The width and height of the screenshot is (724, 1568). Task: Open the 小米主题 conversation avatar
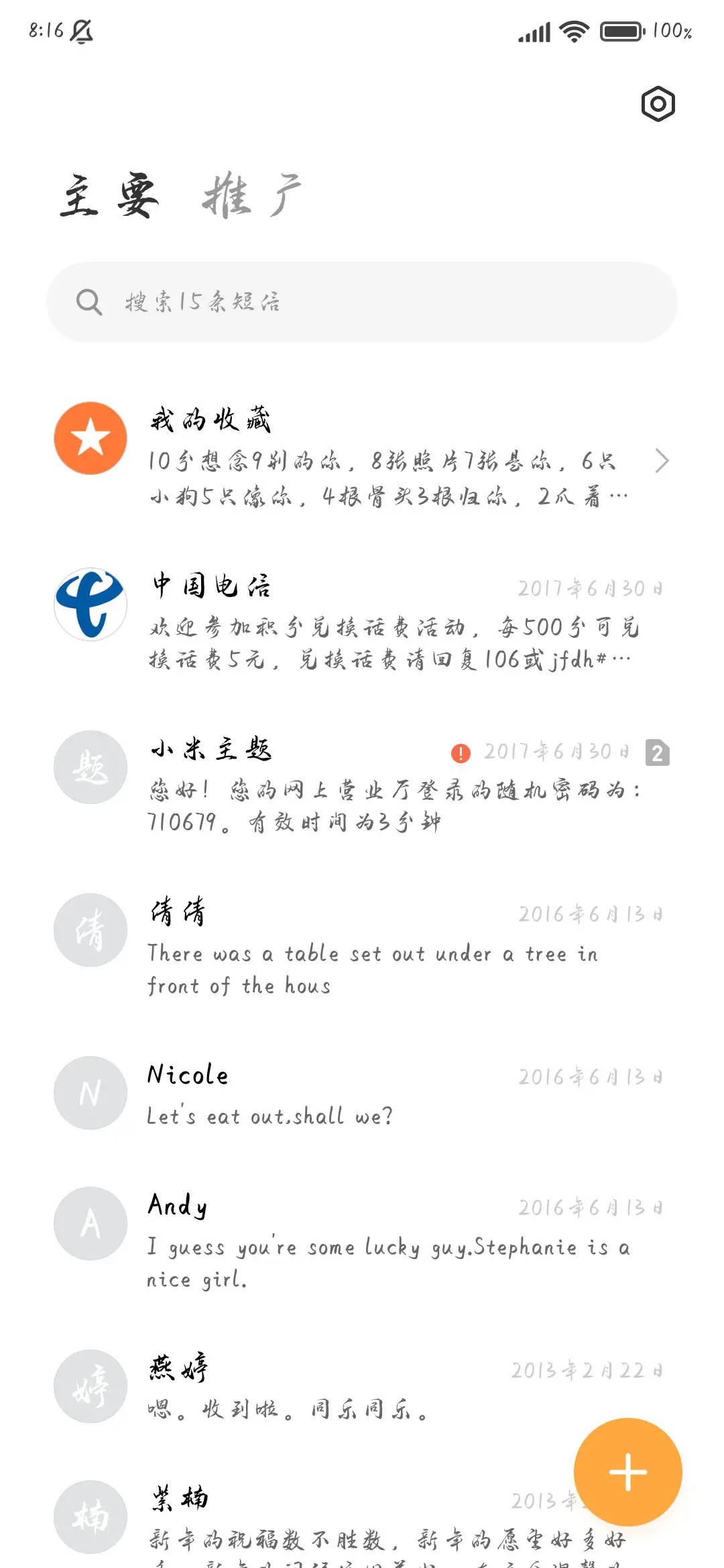(90, 768)
